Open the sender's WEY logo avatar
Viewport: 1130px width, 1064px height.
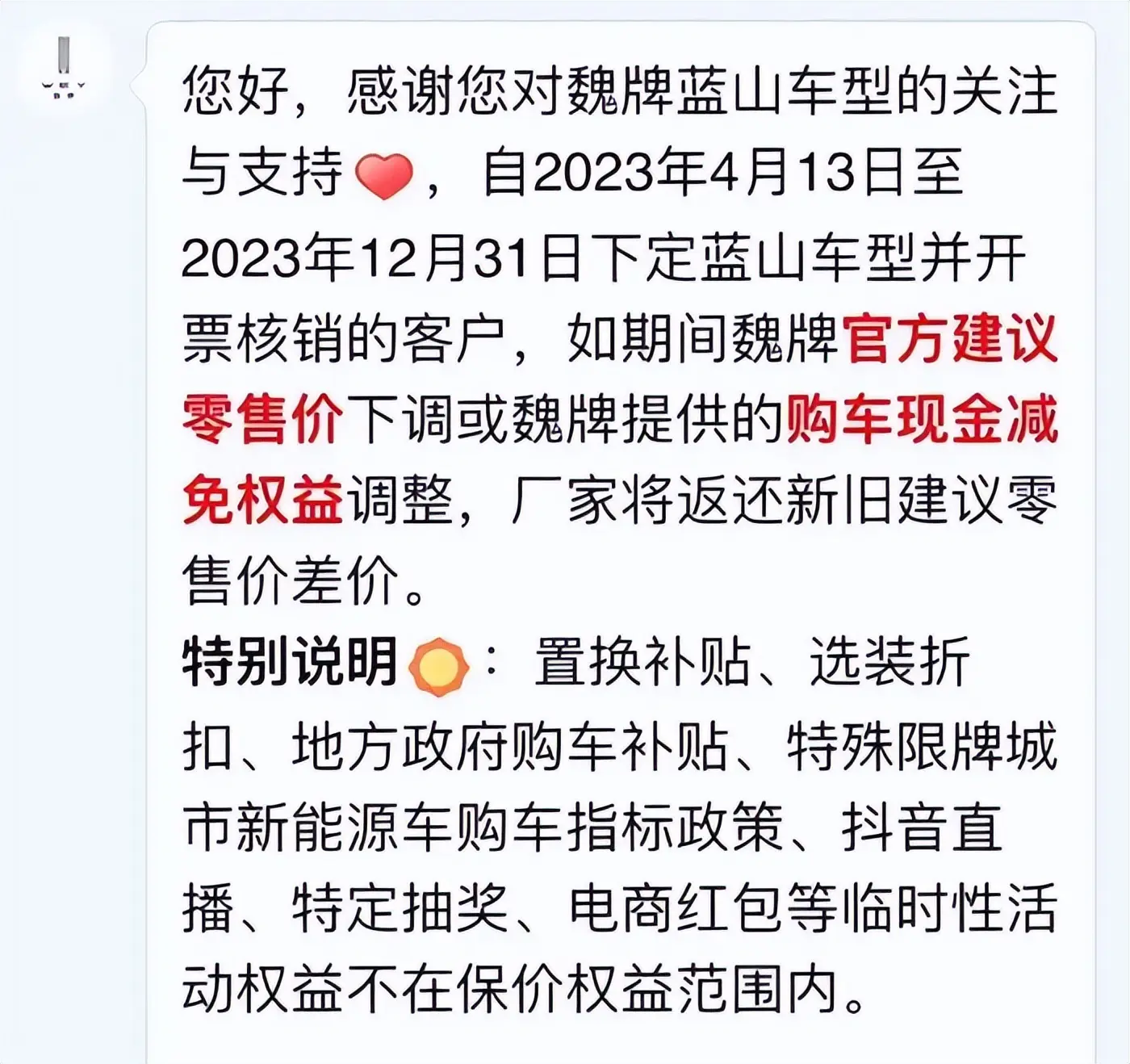click(63, 69)
